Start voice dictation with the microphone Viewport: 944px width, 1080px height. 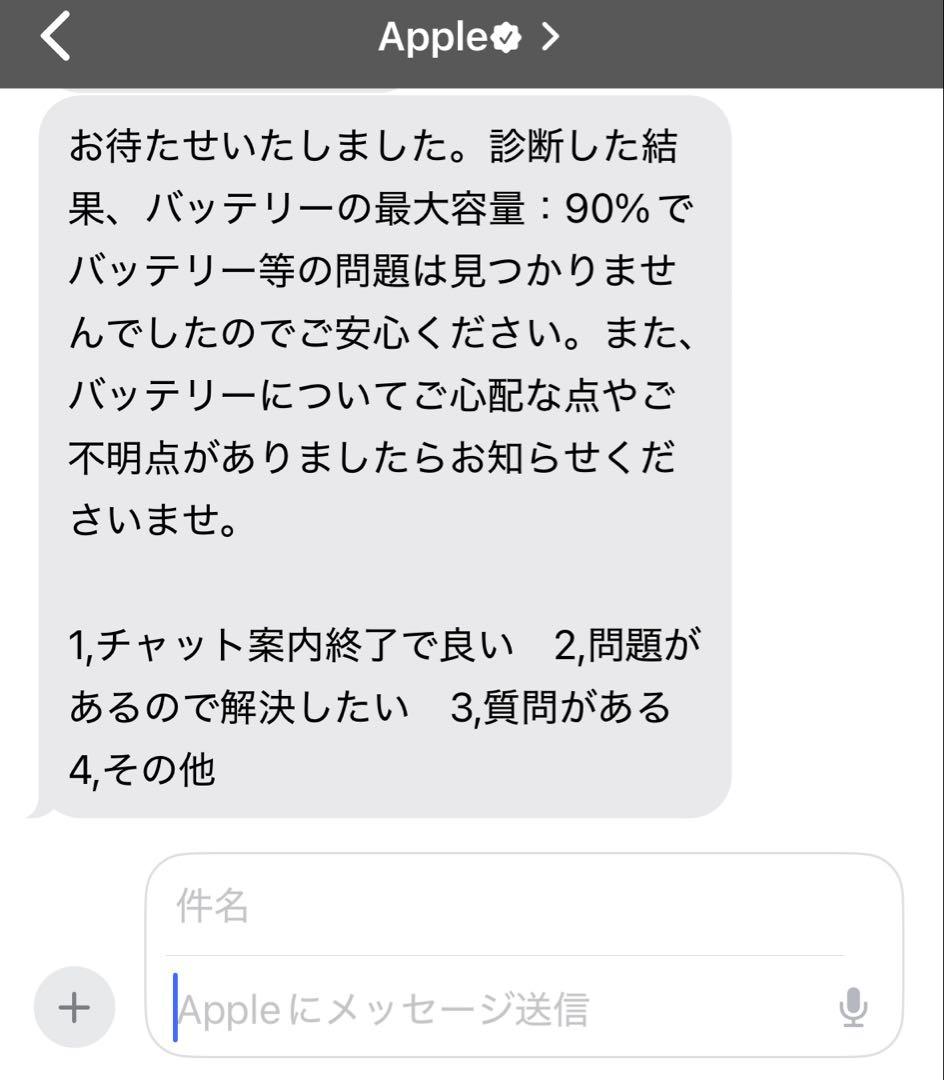tap(852, 1008)
